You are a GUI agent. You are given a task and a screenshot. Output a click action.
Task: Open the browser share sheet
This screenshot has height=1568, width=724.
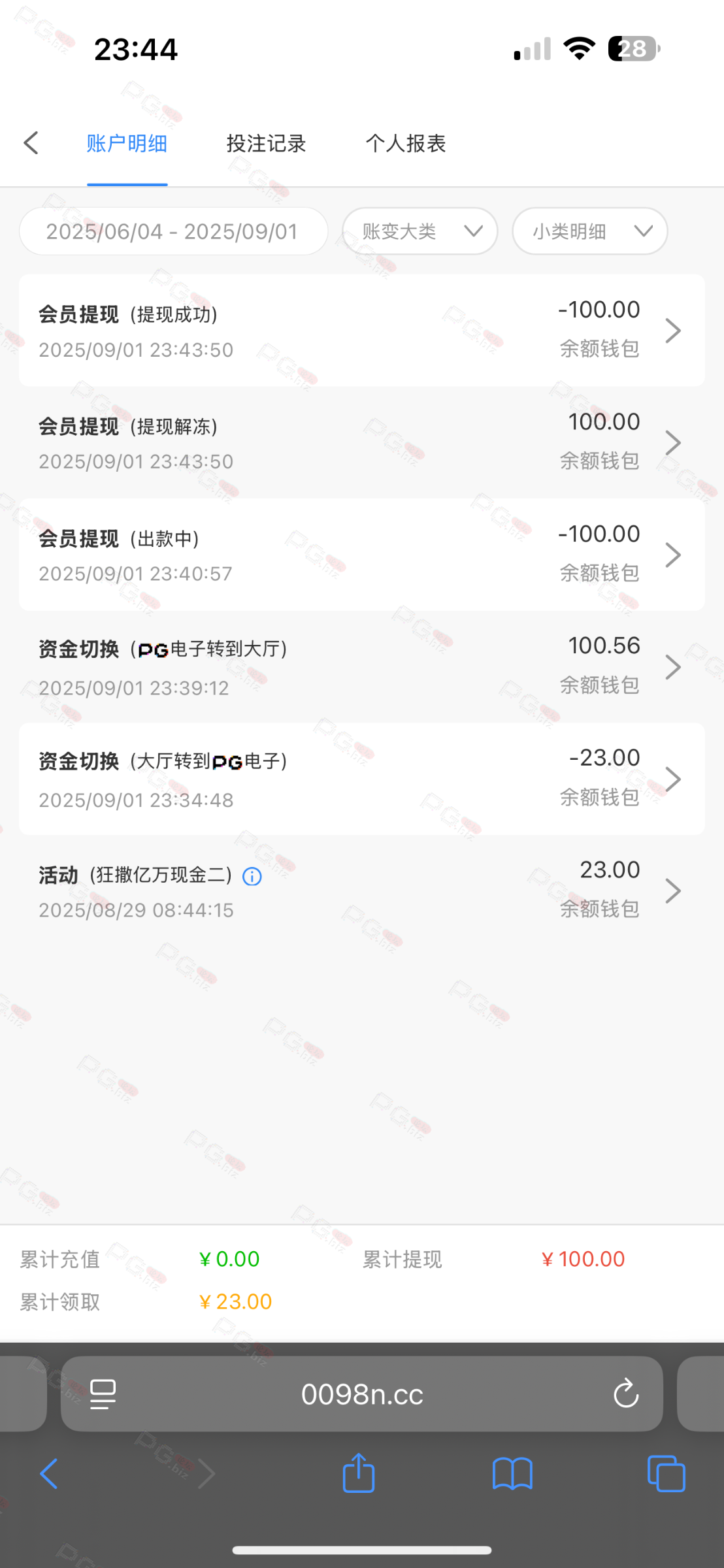[359, 1473]
